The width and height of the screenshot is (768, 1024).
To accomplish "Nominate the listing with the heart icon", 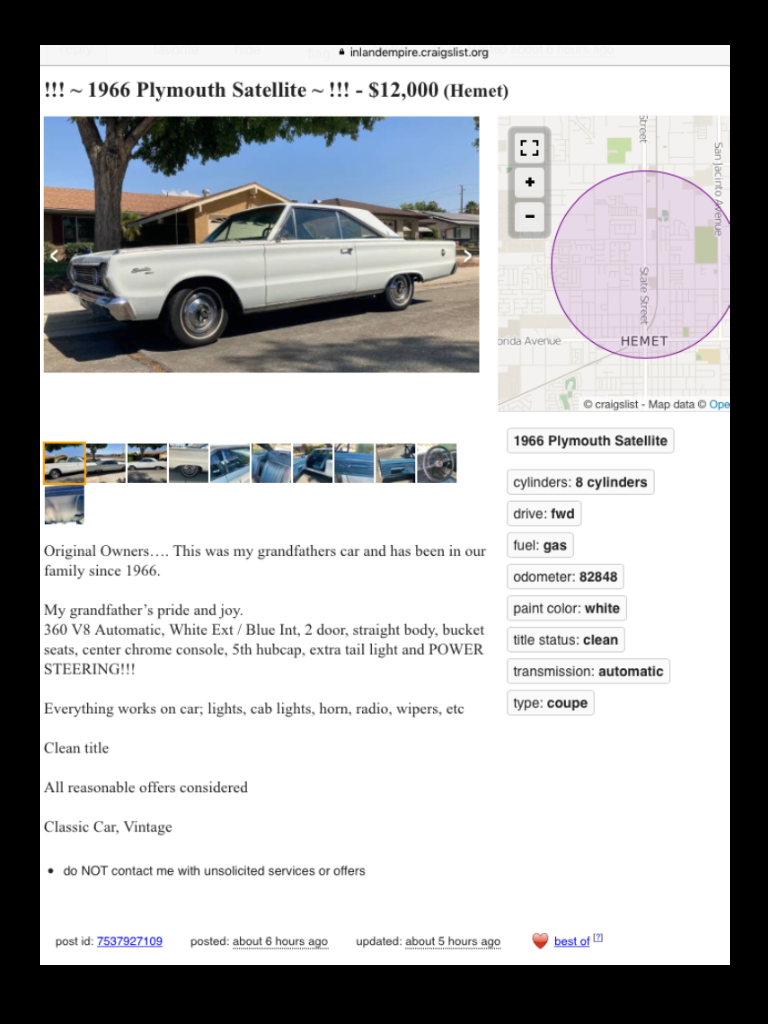I will click(x=540, y=941).
